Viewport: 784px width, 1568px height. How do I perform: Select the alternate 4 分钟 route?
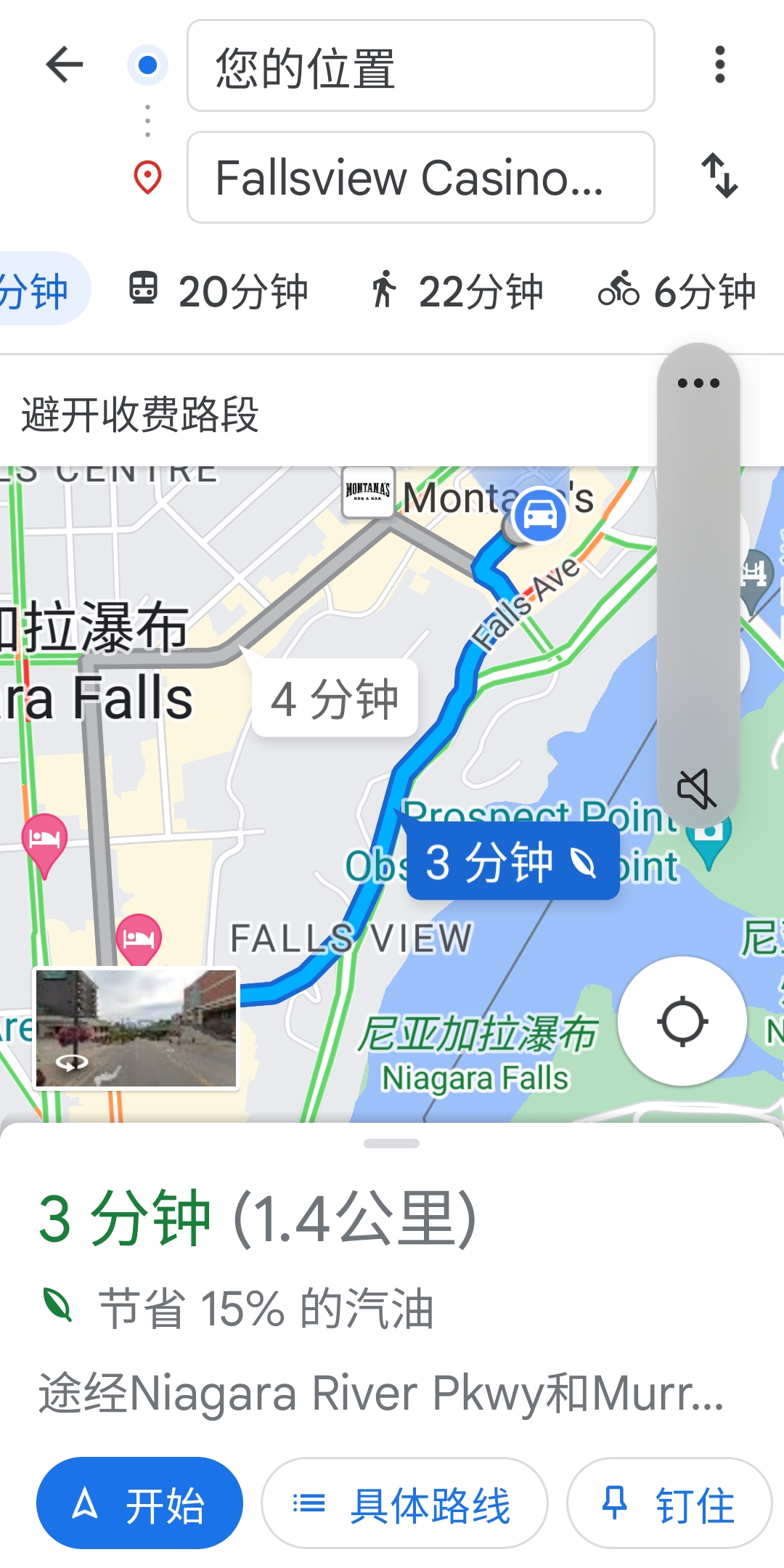(x=335, y=699)
